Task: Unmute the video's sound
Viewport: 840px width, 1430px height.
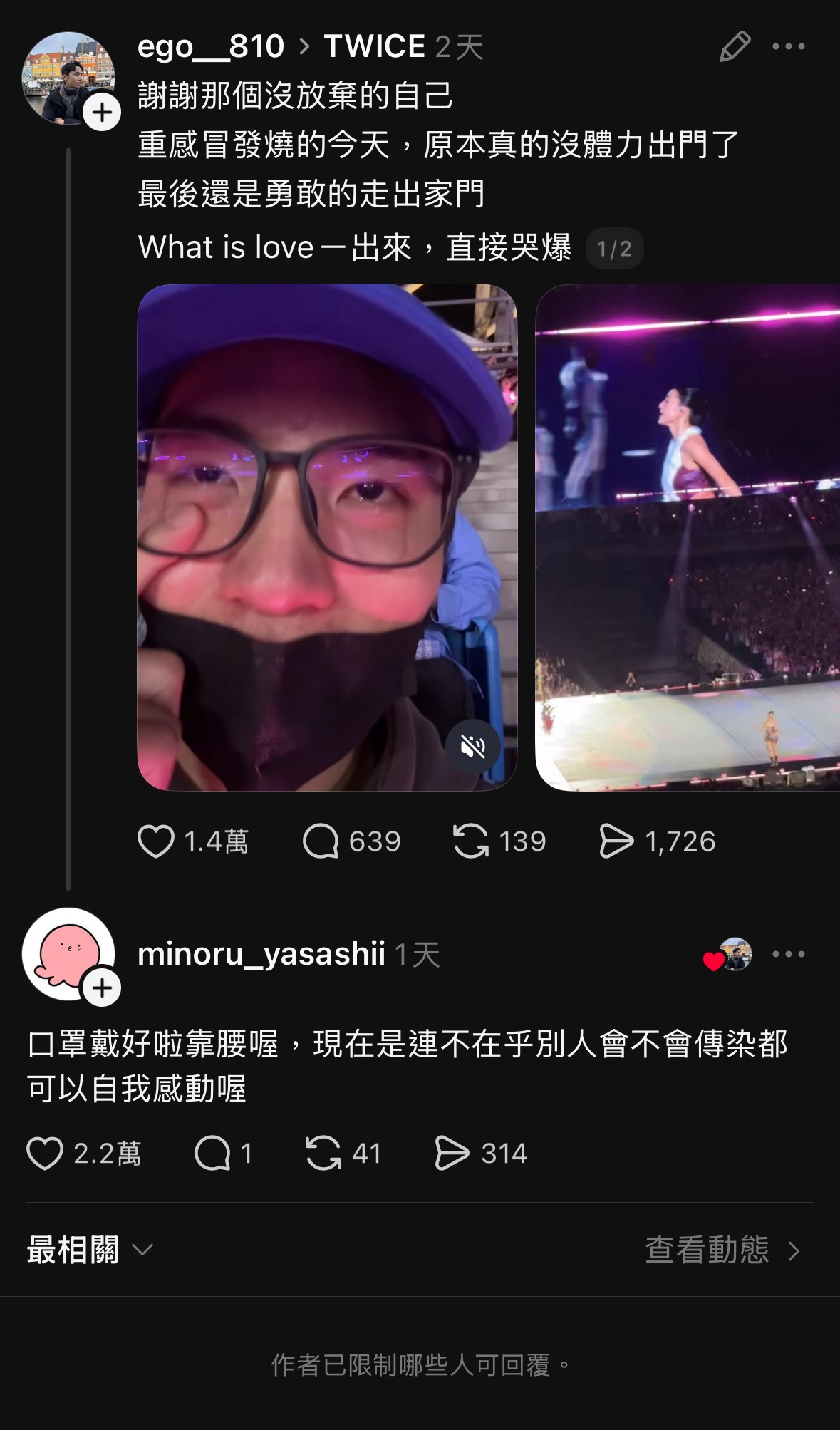Action: 472,746
